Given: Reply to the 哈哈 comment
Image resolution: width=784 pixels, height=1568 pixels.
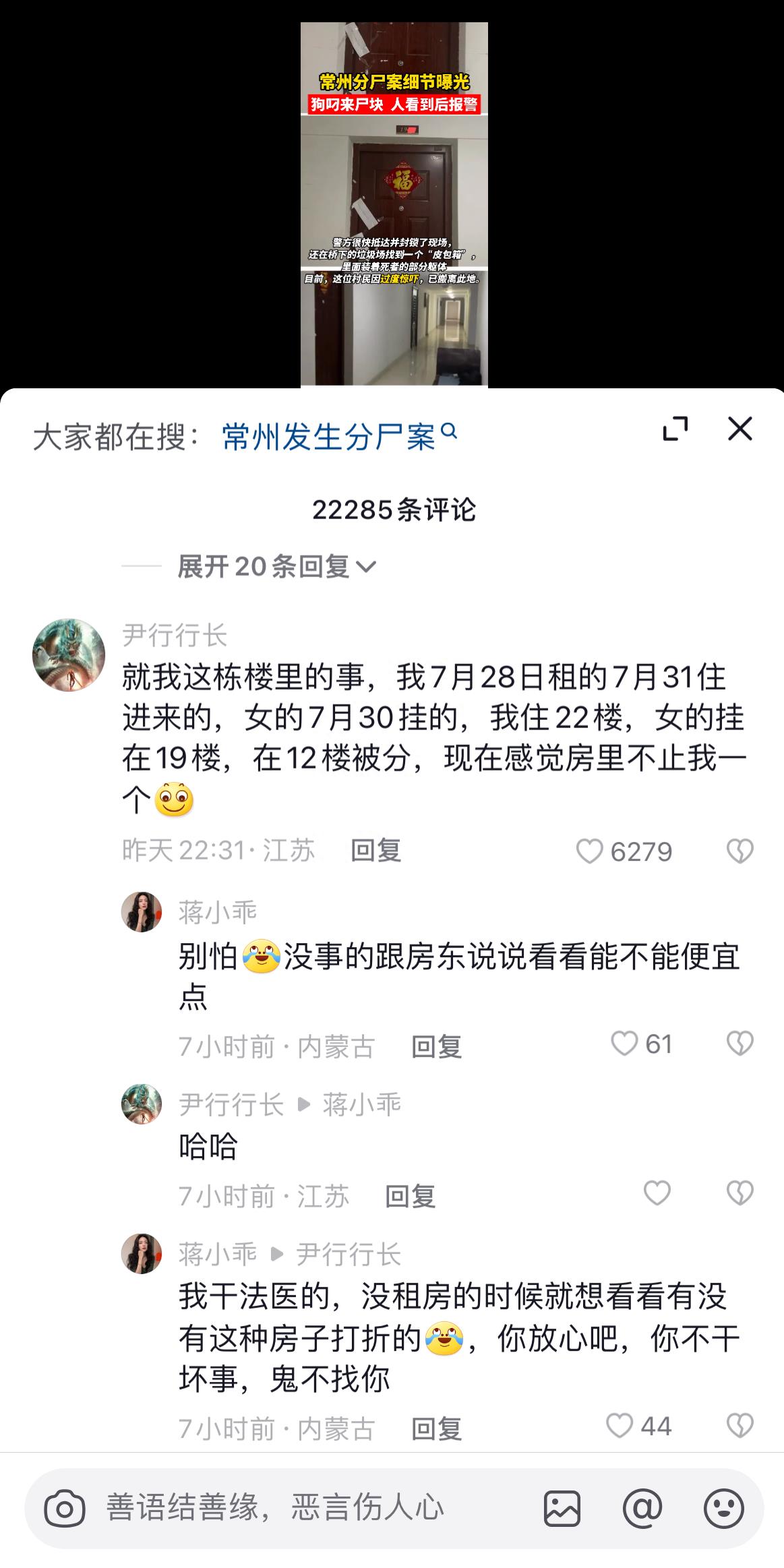Looking at the screenshot, I should tap(410, 1197).
